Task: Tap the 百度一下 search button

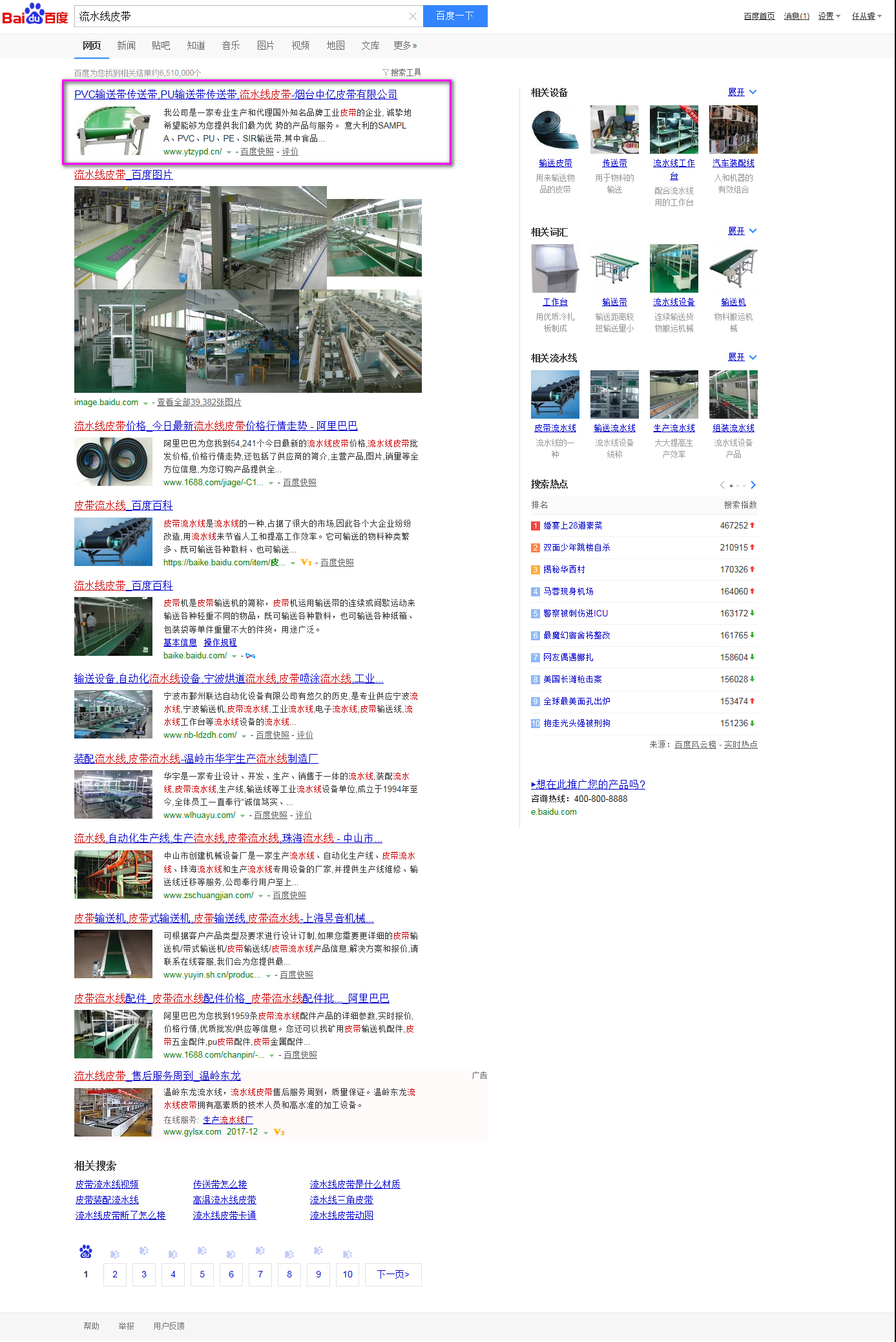Action: (455, 16)
